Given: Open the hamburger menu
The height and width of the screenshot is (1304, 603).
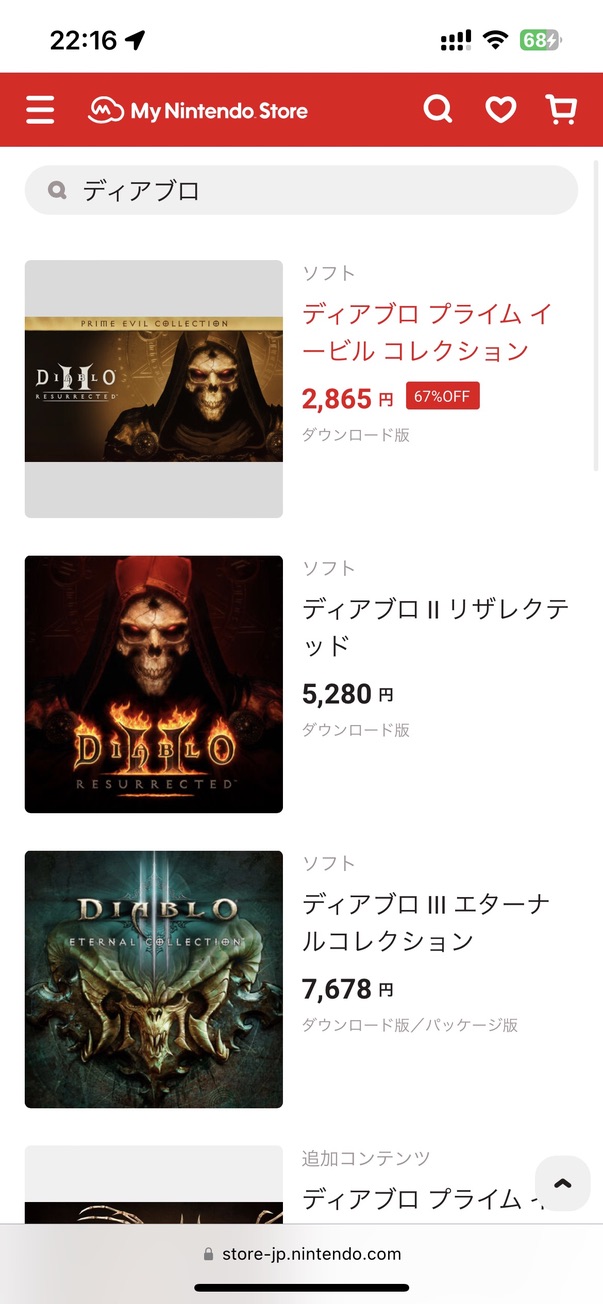Looking at the screenshot, I should [40, 109].
